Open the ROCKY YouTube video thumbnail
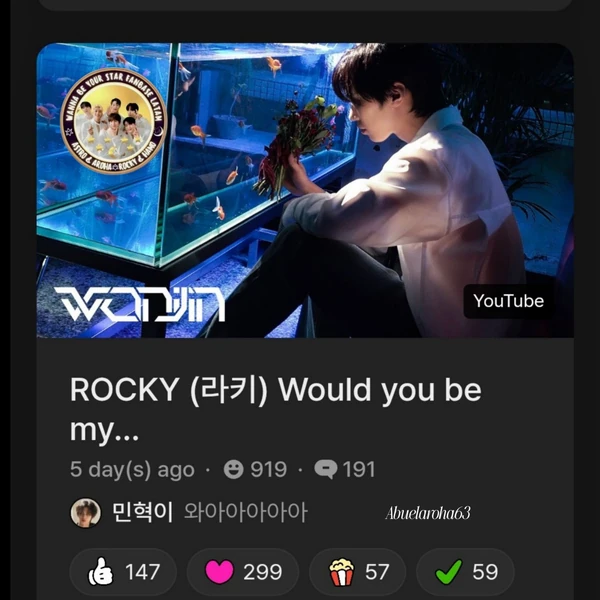Viewport: 600px width, 600px height. [x=305, y=190]
